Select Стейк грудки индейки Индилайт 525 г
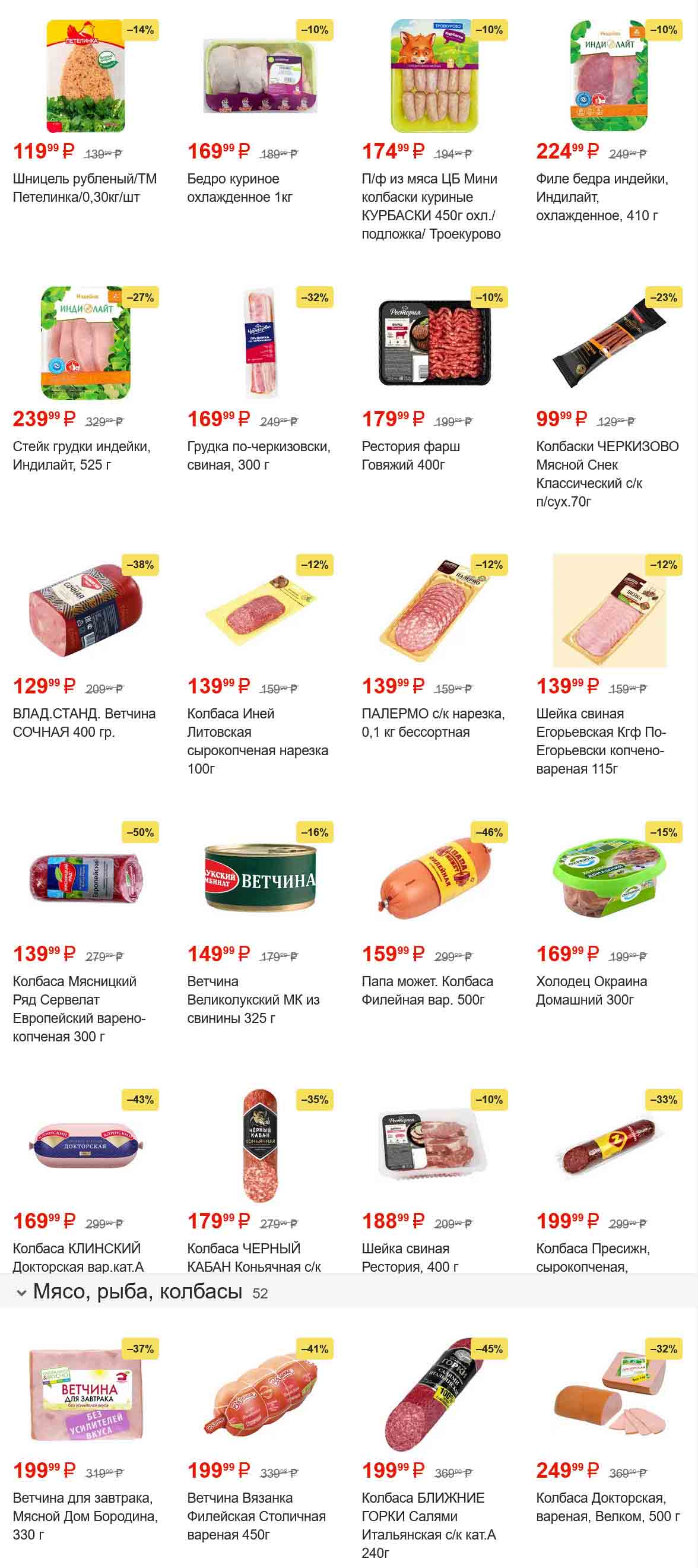Screen dimensions: 698x1568 [x=85, y=343]
